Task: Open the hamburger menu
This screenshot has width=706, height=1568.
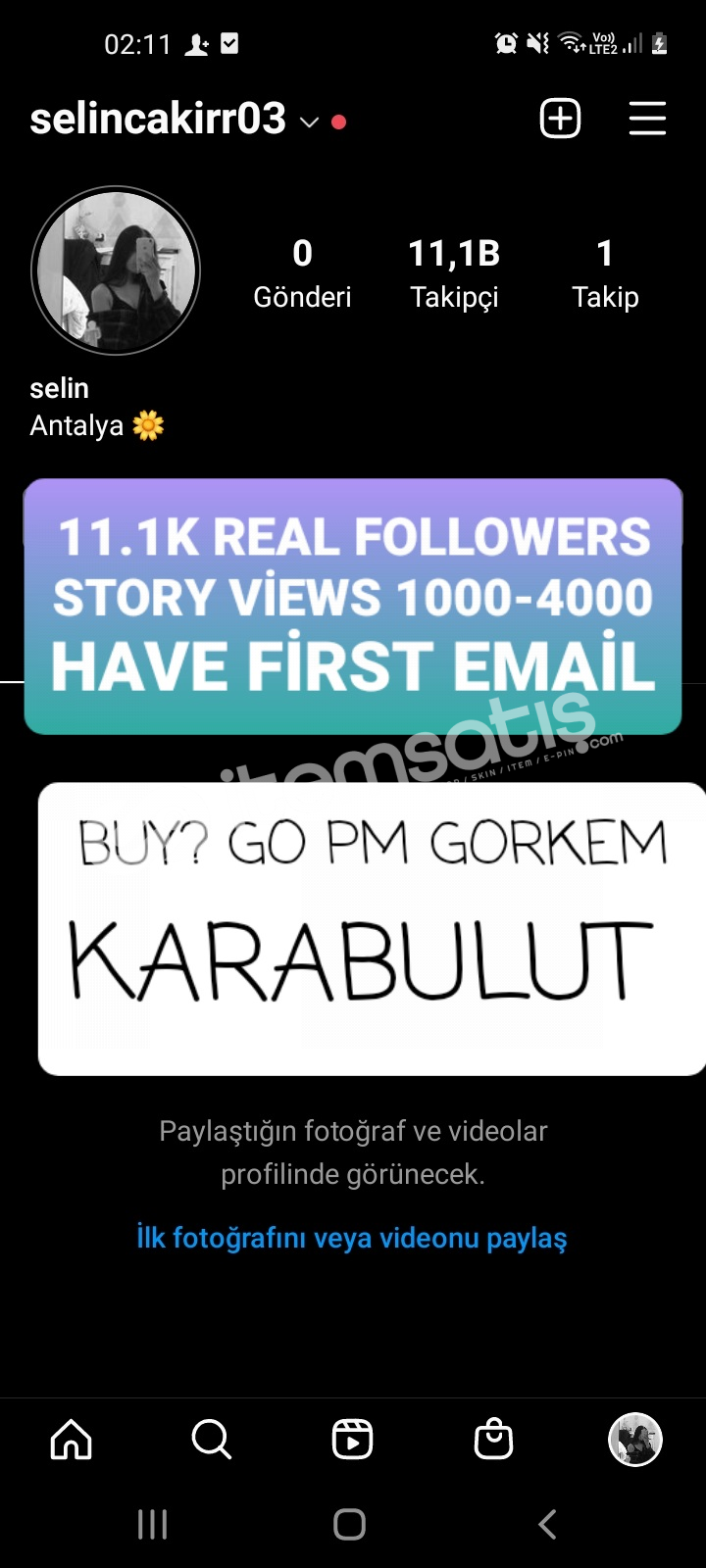Action: (647, 119)
